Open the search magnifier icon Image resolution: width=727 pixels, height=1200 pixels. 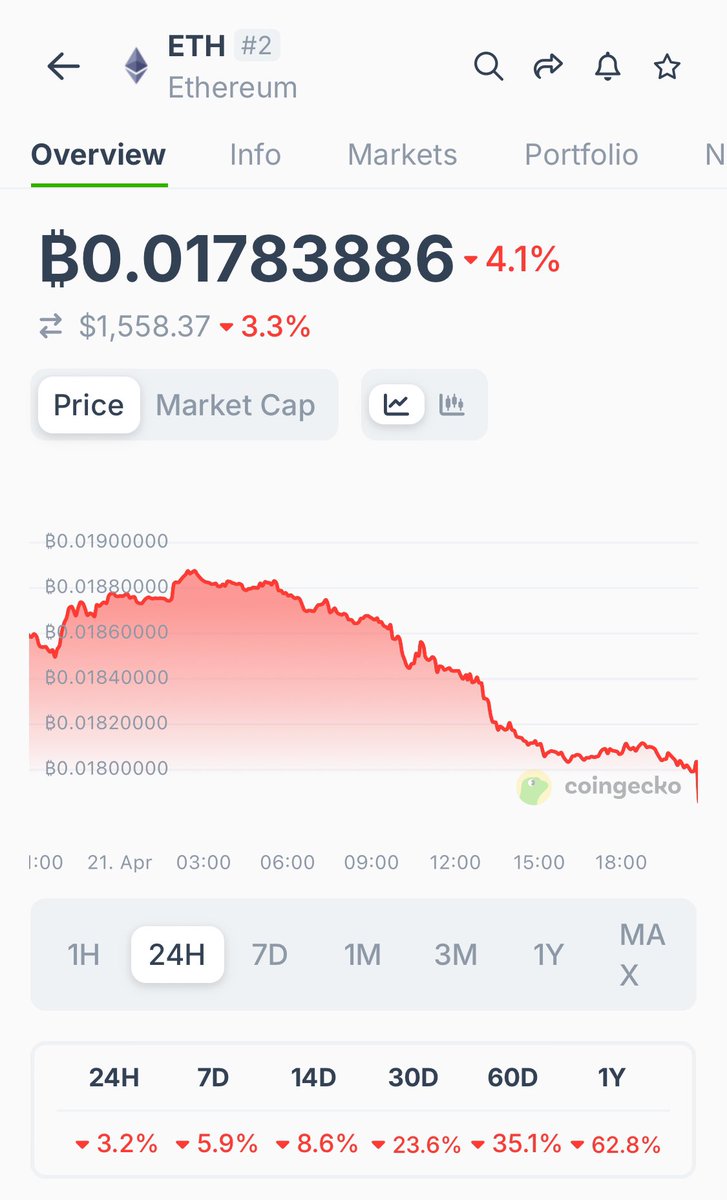click(x=488, y=67)
